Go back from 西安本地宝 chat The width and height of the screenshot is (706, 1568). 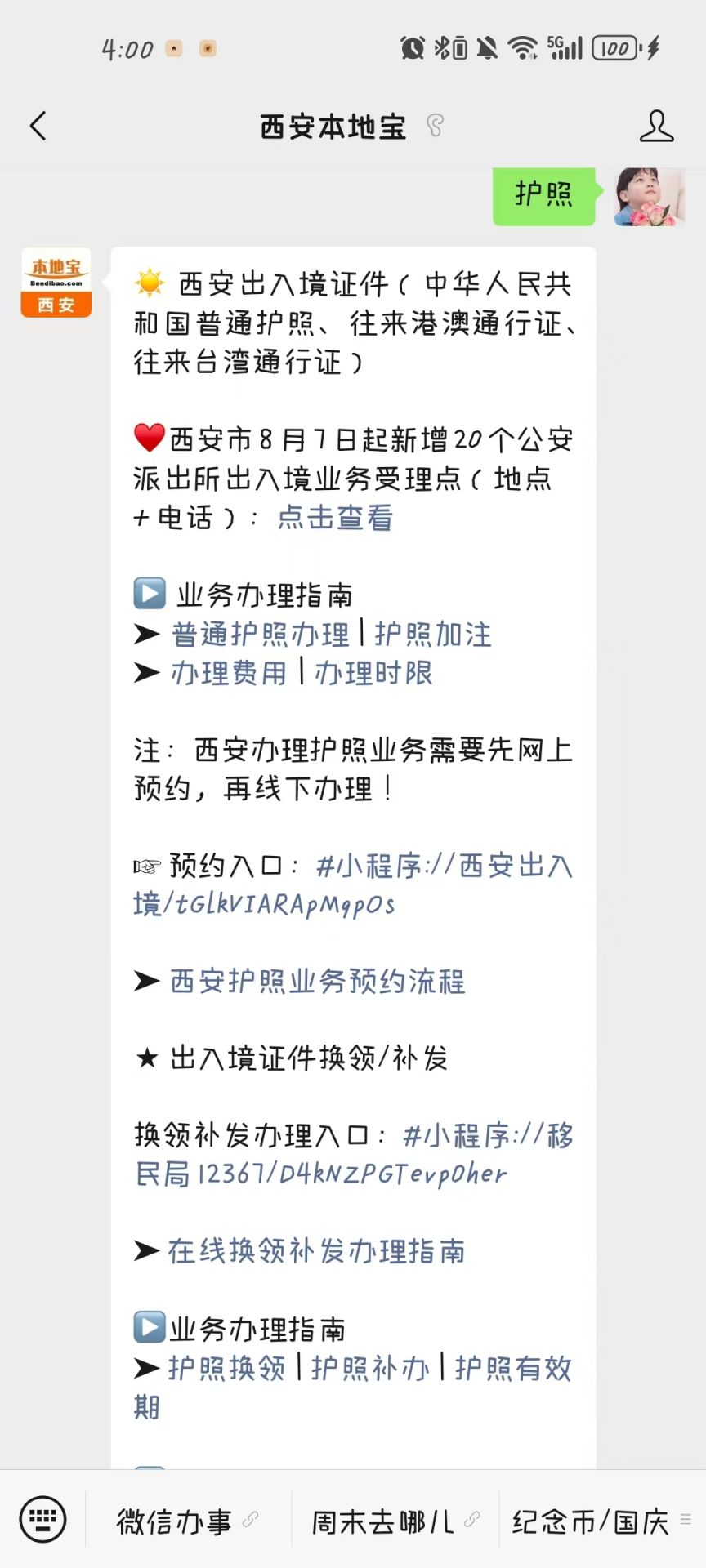coord(38,127)
